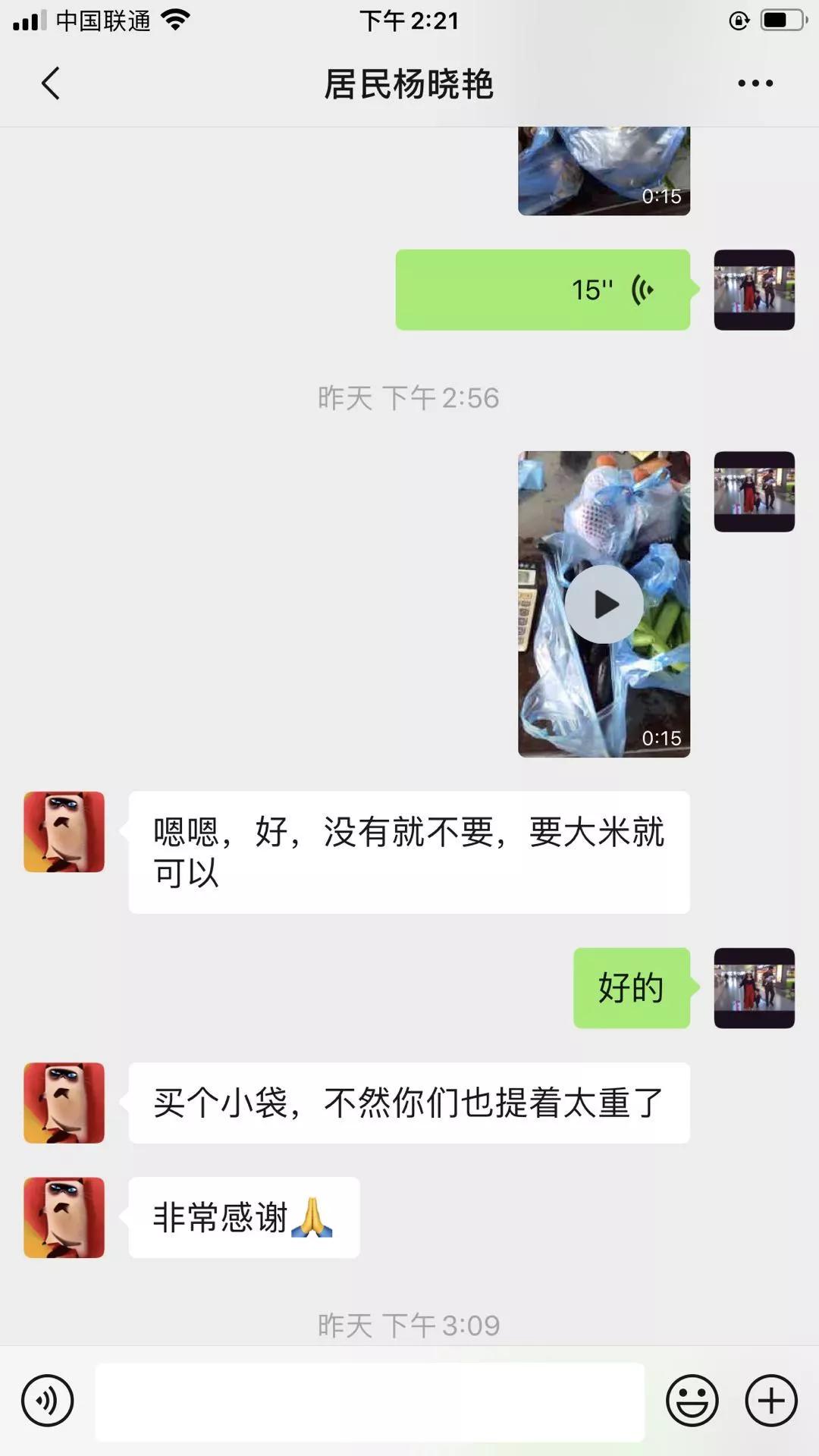Replay the 15'' voice message bubble
819x1456 pixels.
[542, 289]
